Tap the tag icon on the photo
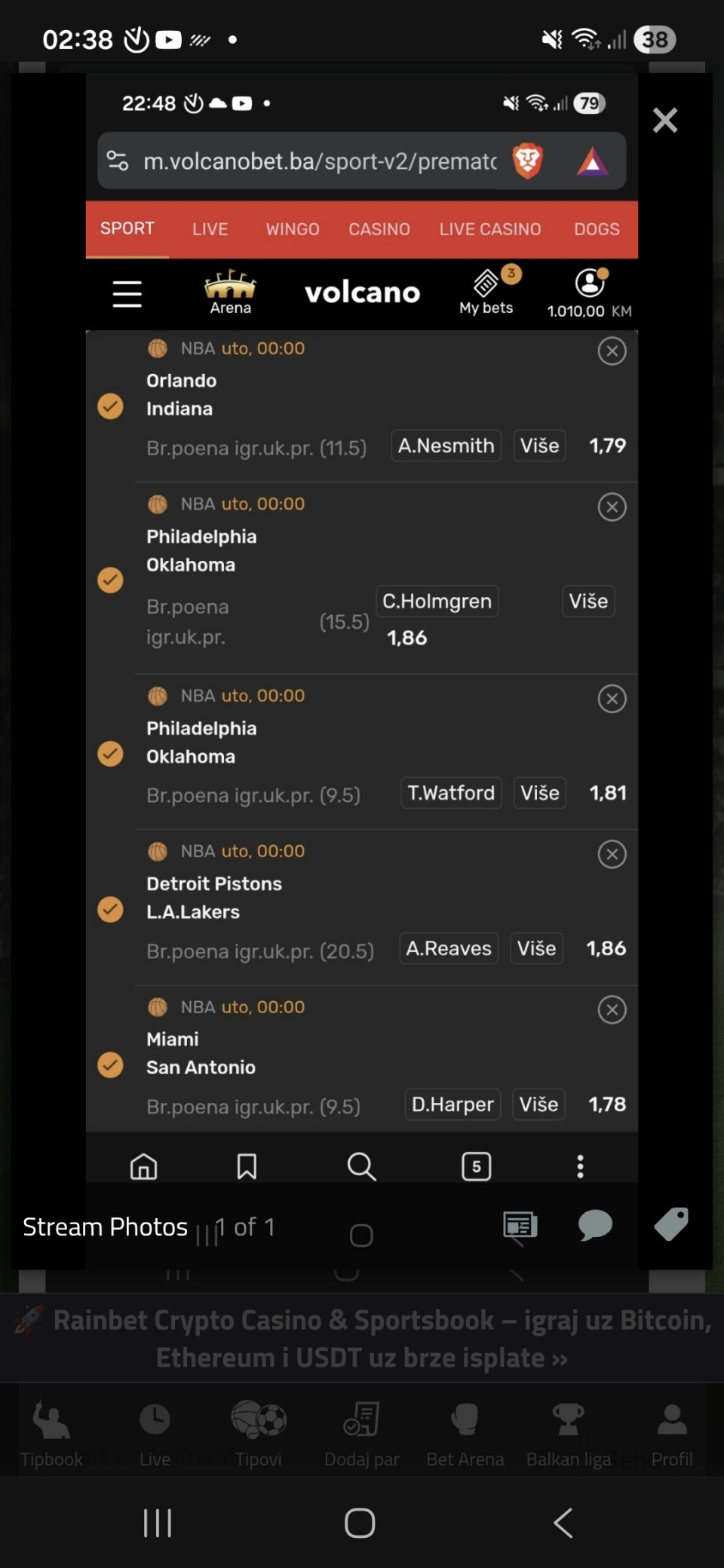 (671, 1224)
